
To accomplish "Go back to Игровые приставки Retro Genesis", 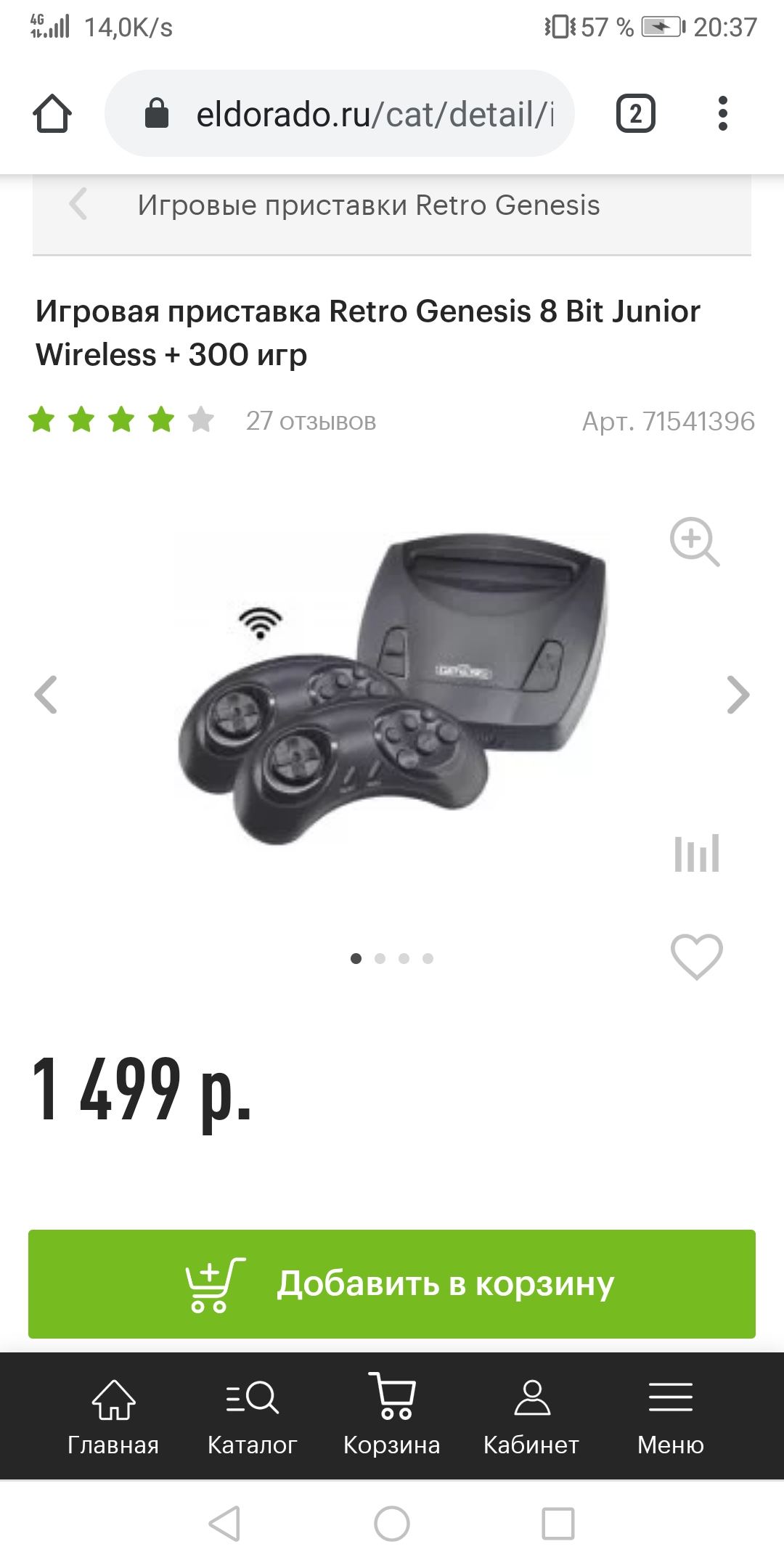I will [78, 205].
